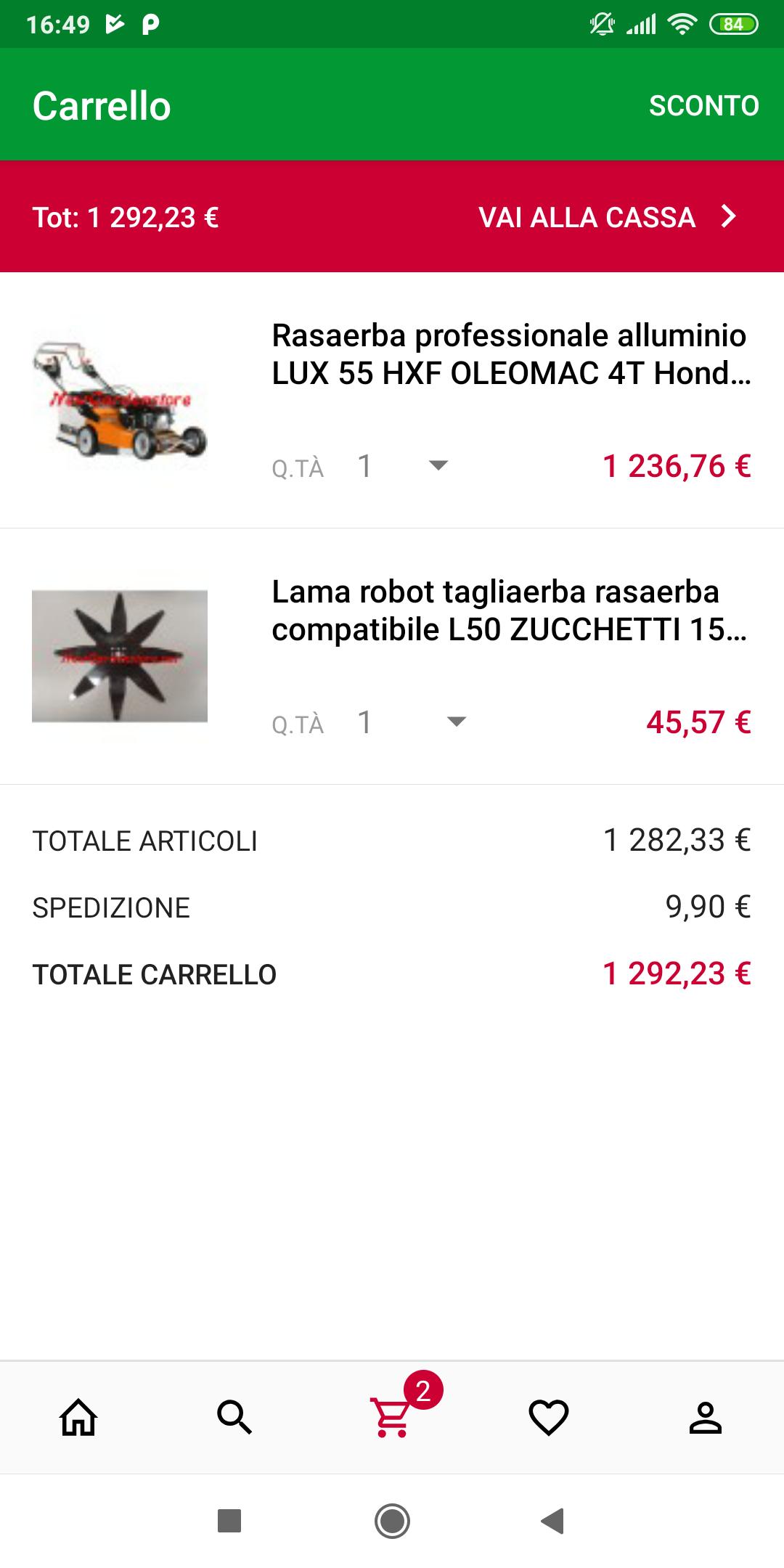This screenshot has width=784, height=1568.
Task: Open the system recent apps view
Action: 229,1521
